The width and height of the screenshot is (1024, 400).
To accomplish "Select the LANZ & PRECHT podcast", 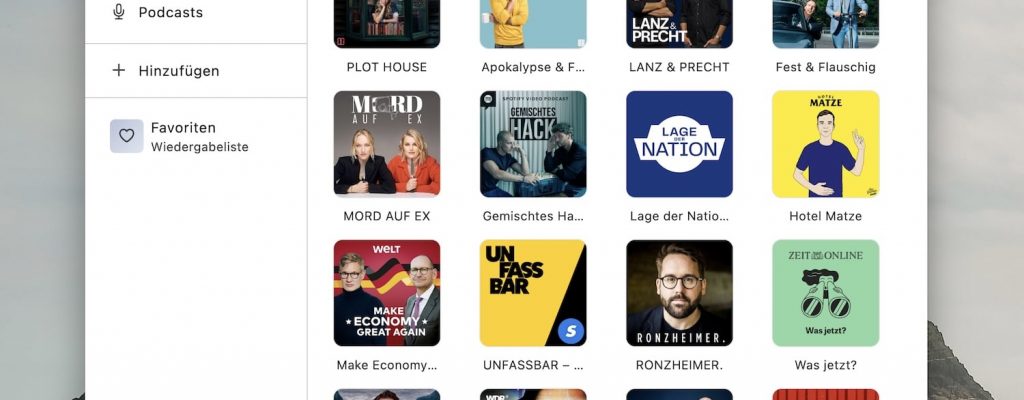I will point(679,24).
